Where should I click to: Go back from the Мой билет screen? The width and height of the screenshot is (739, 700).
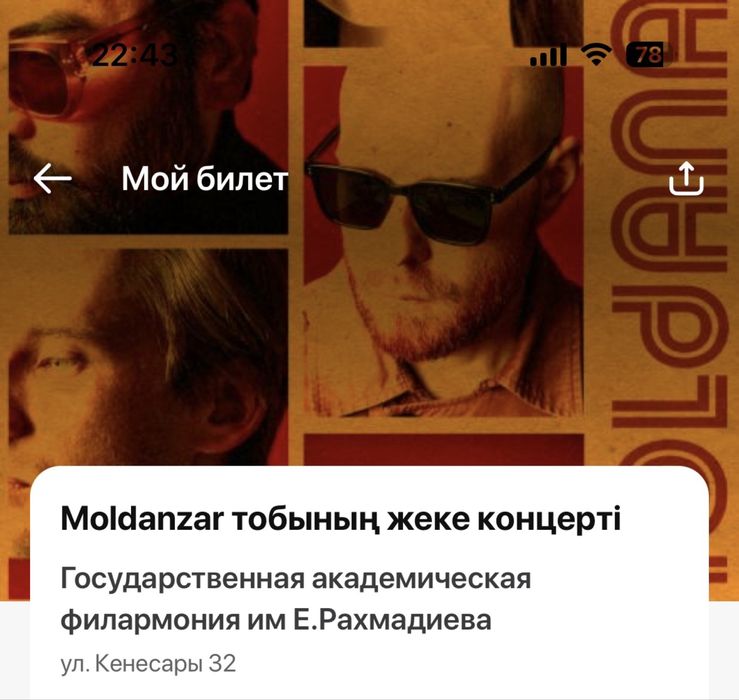(52, 179)
